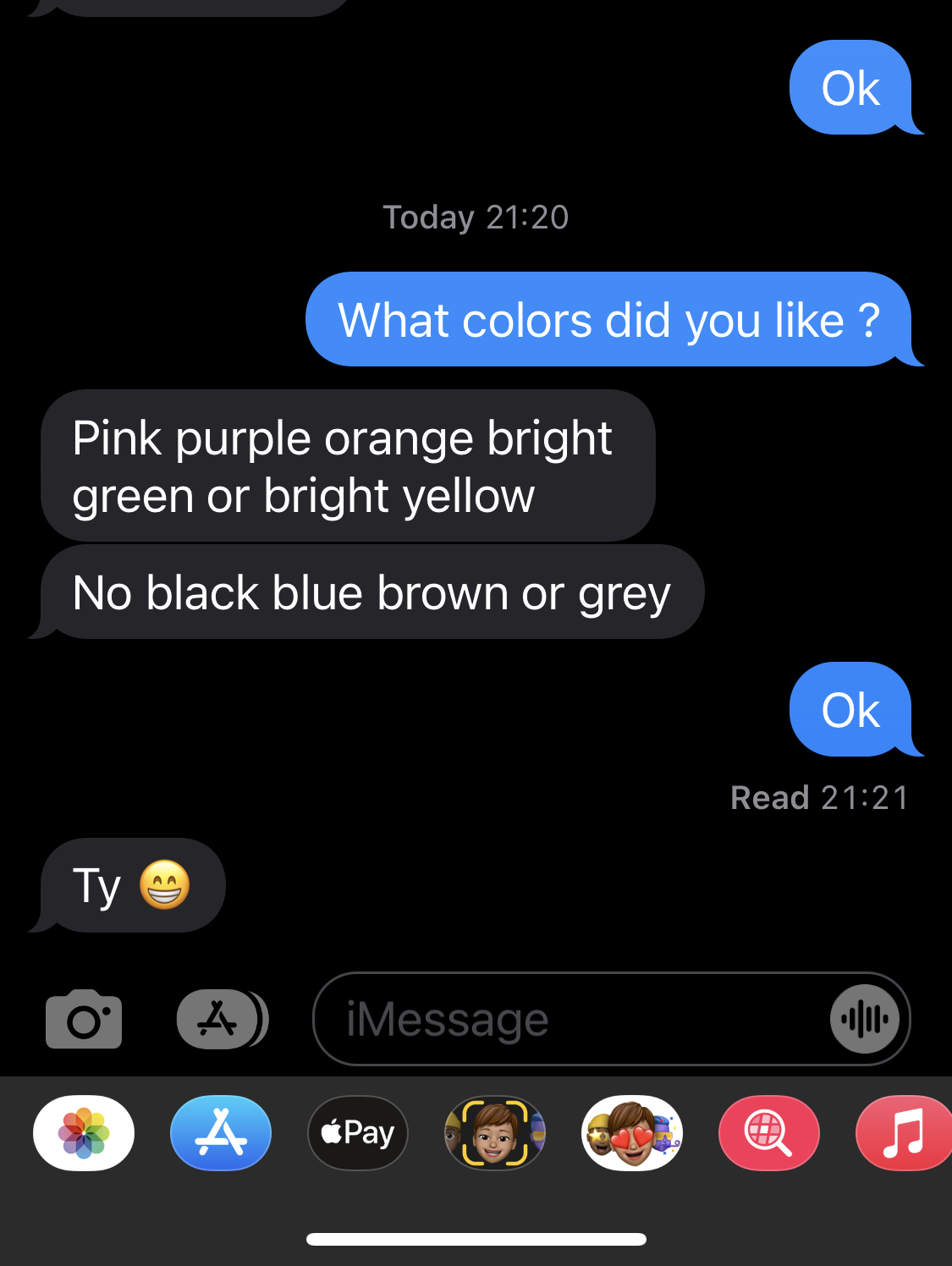This screenshot has width=952, height=1266.
Task: Toggle the App Store apps drawer button
Action: click(220, 1019)
